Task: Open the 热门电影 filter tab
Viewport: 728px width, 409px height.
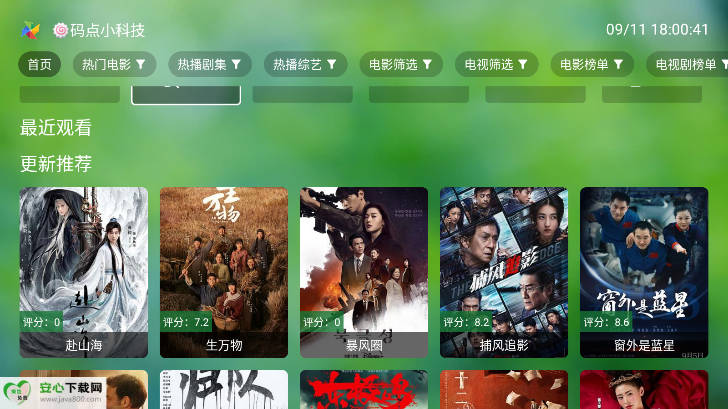Action: point(114,65)
